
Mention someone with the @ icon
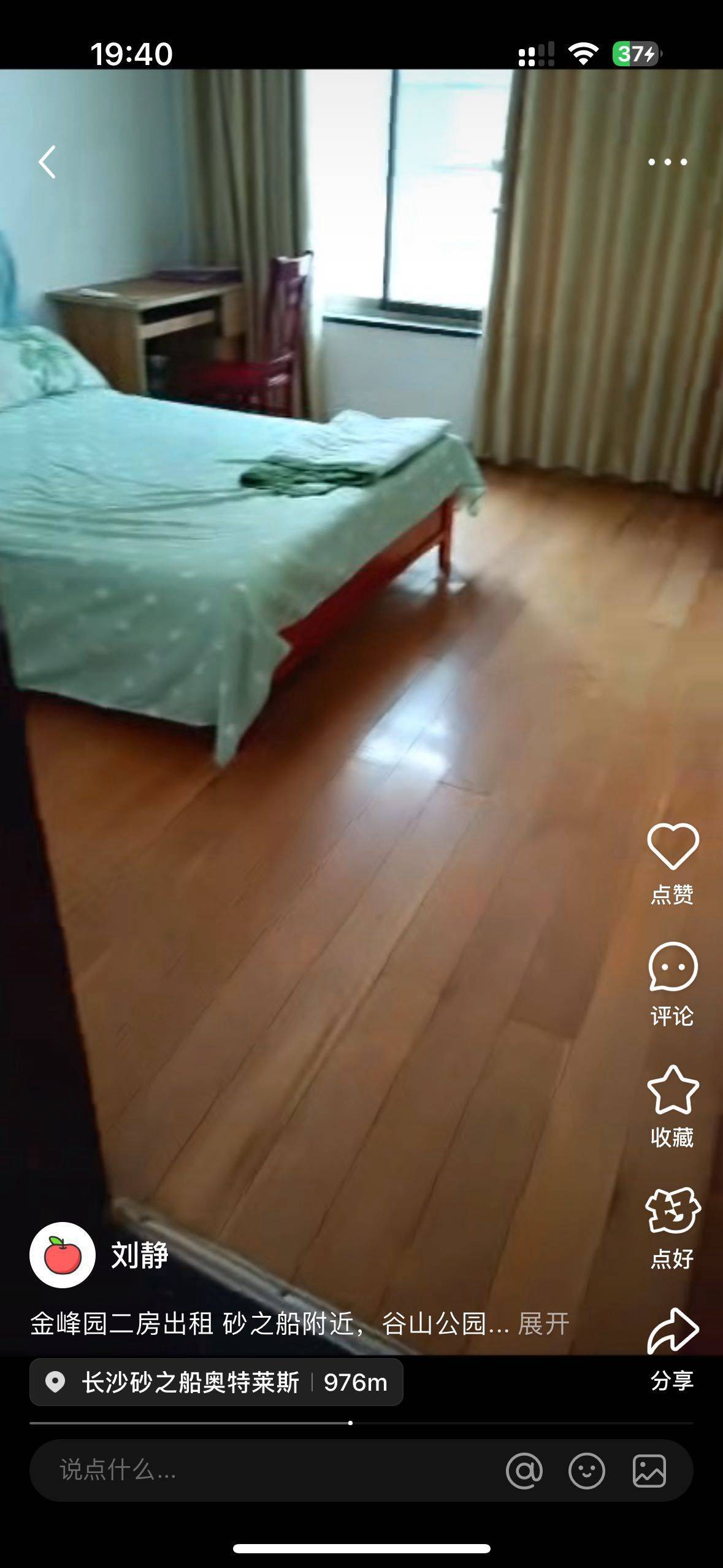pyautogui.click(x=524, y=1470)
